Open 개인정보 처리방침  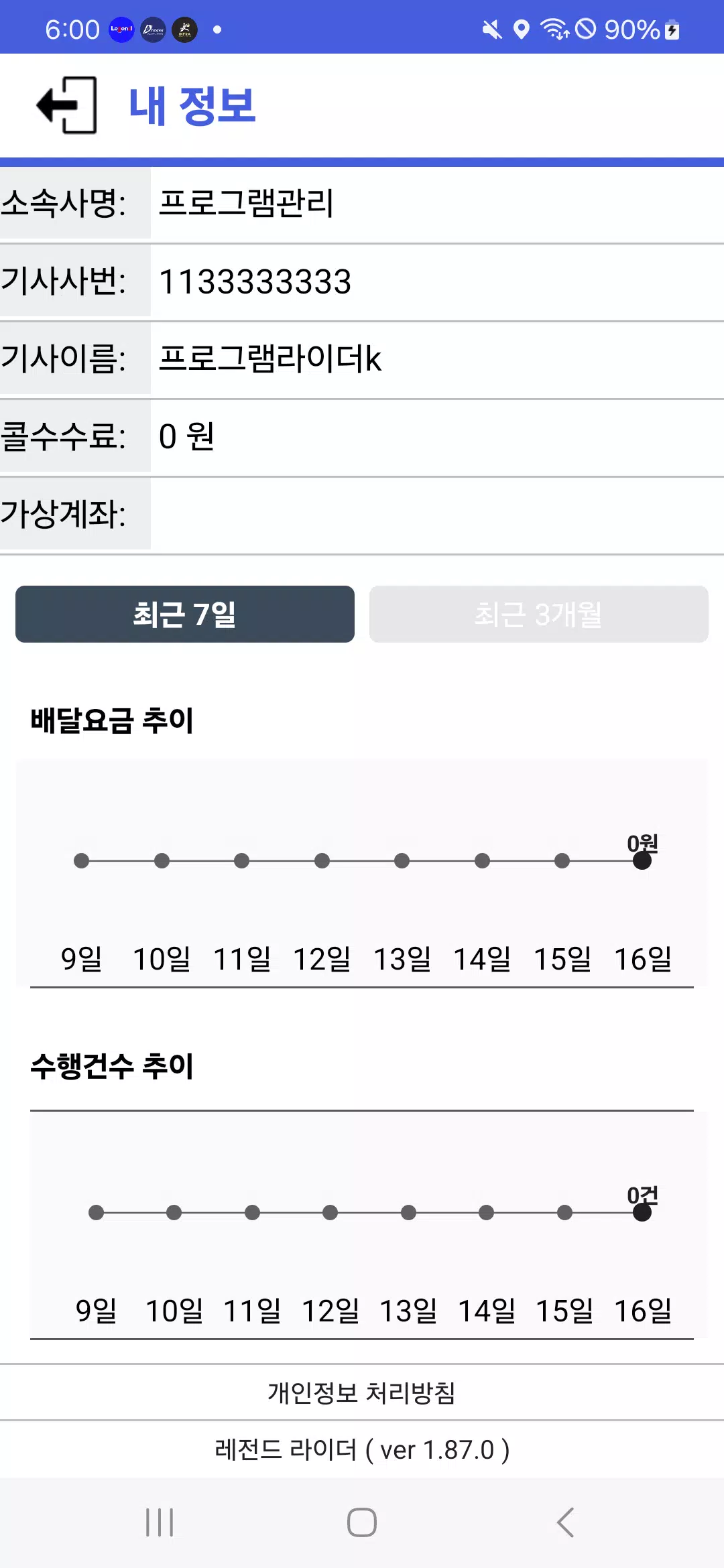(362, 1392)
